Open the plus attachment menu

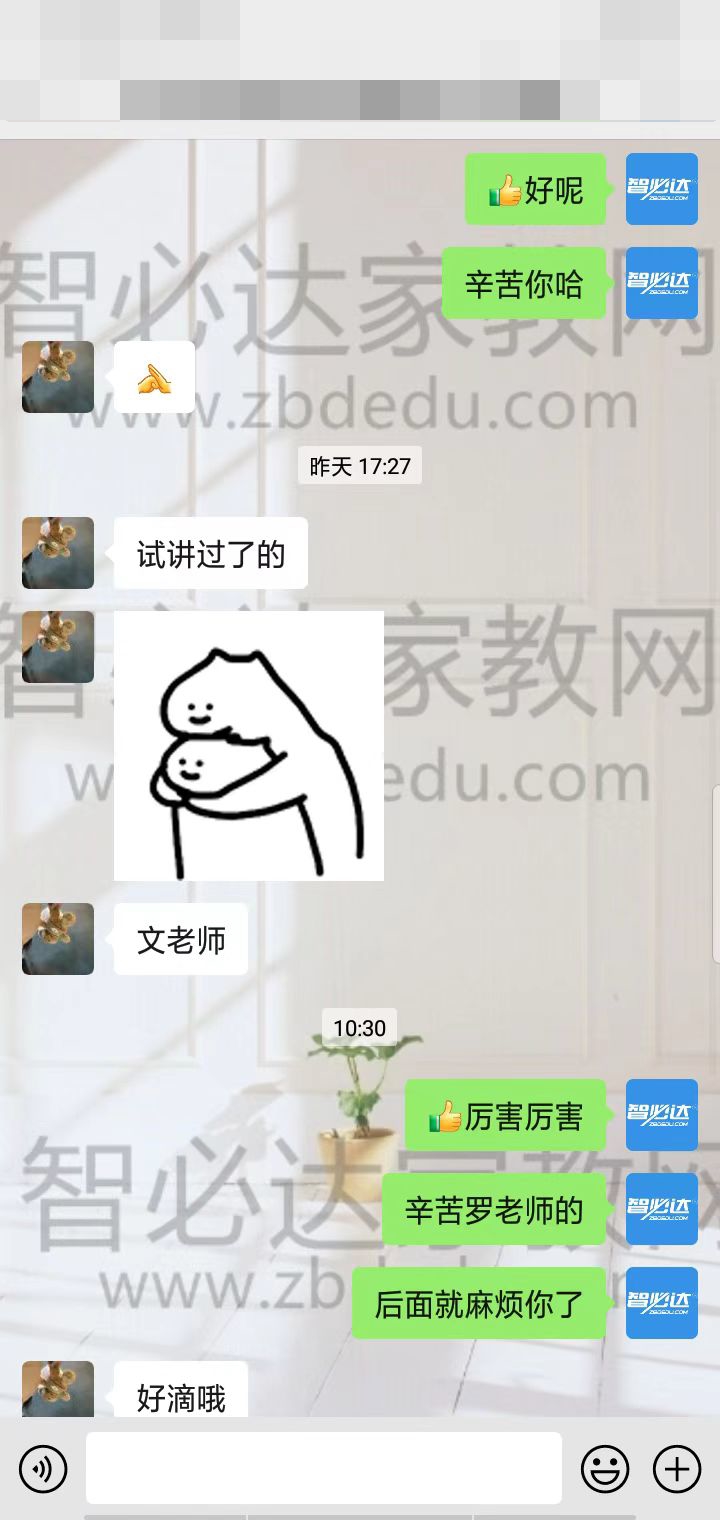coord(677,1469)
